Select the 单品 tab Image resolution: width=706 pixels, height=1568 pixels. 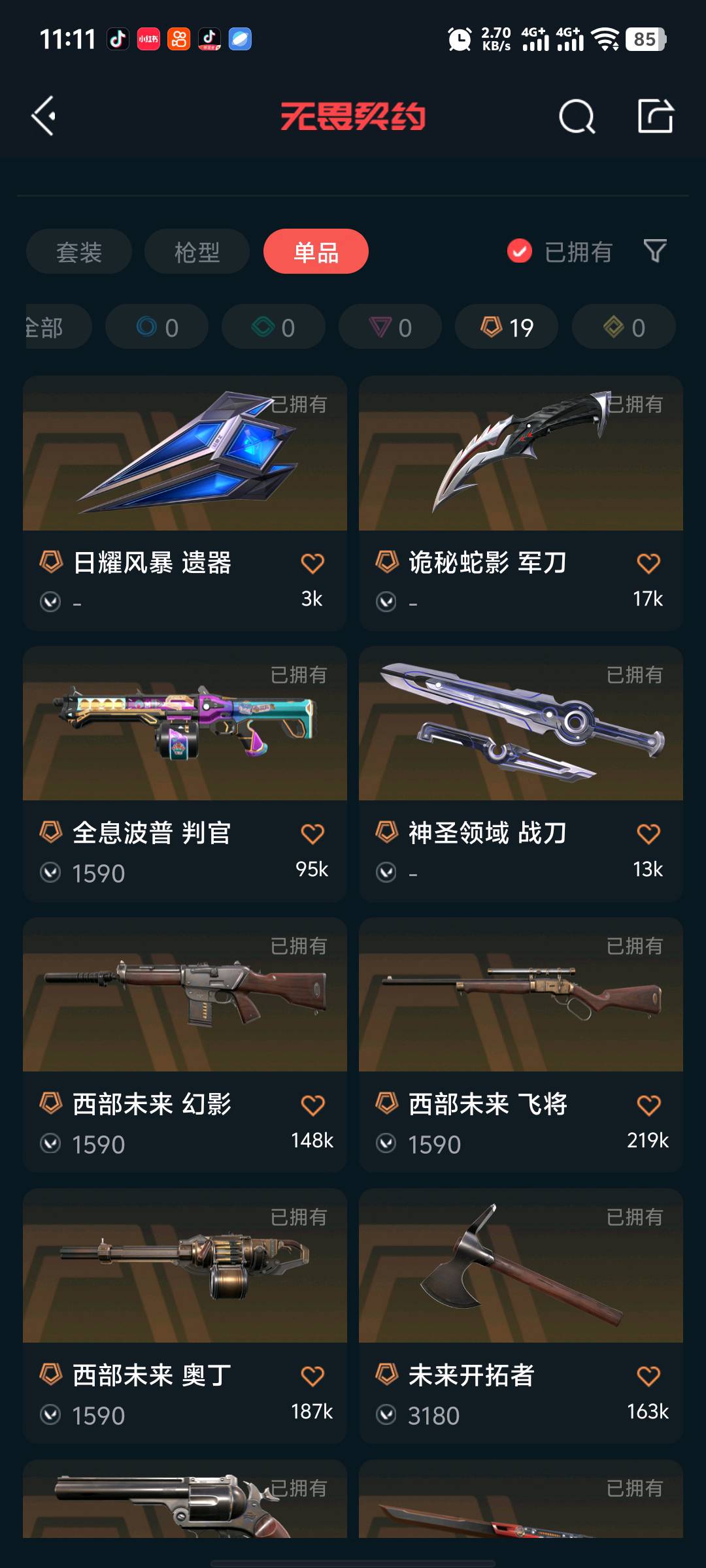(x=316, y=252)
